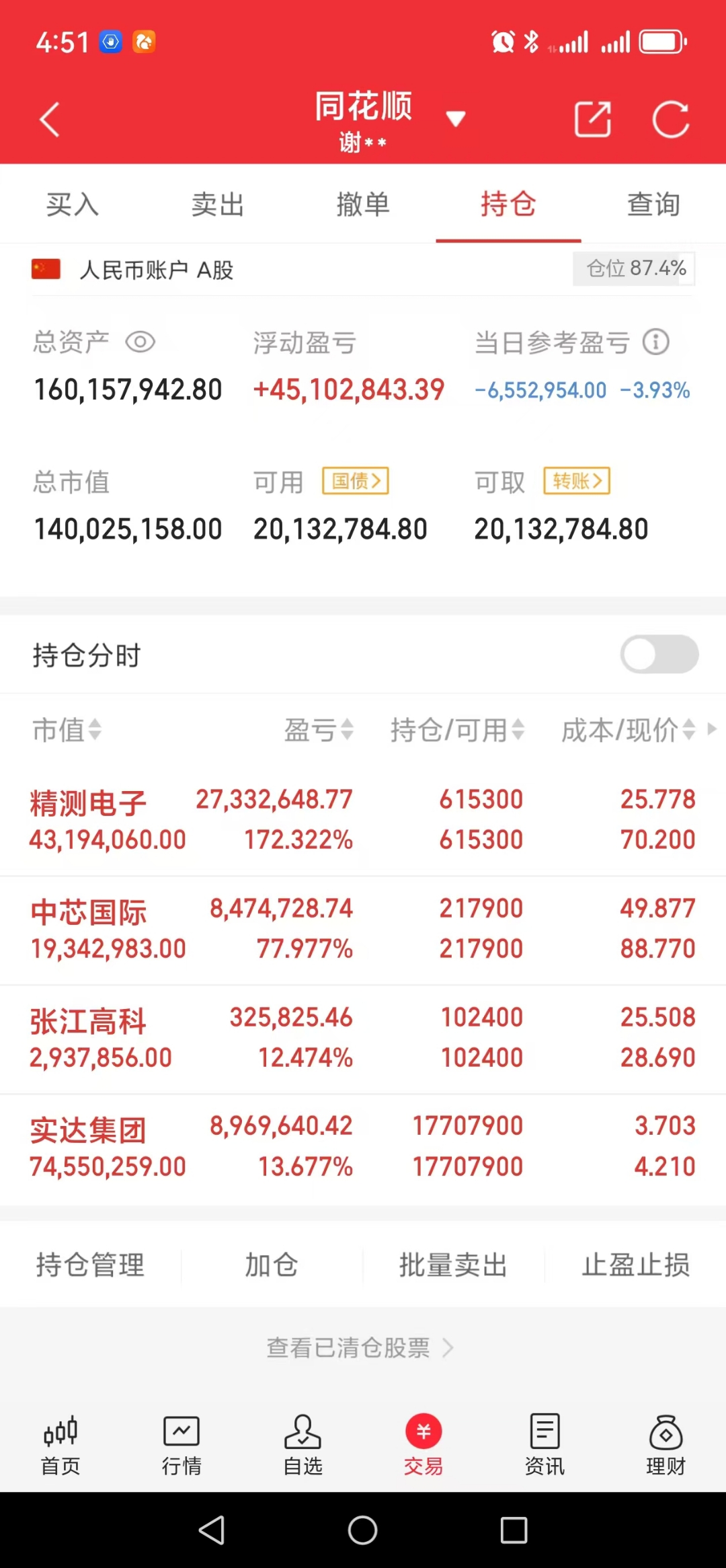This screenshot has width=726, height=1568.
Task: Expand 查看已清仓股票 to view cleared stocks
Action: point(362,1347)
